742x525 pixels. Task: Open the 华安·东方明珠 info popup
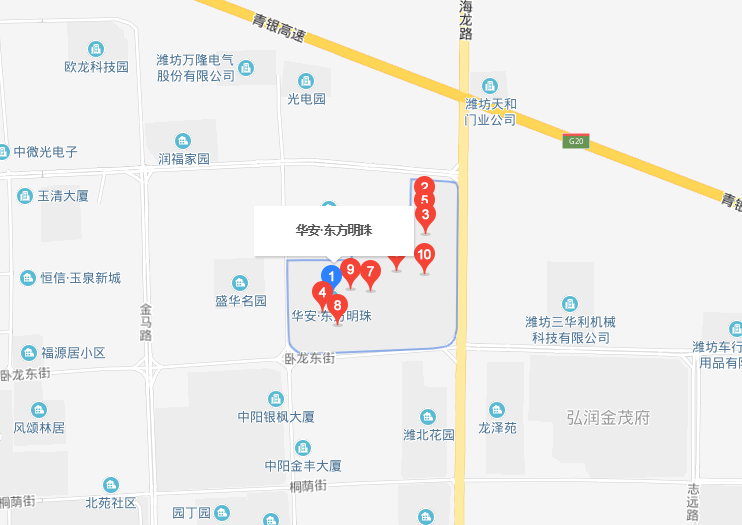coord(333,231)
